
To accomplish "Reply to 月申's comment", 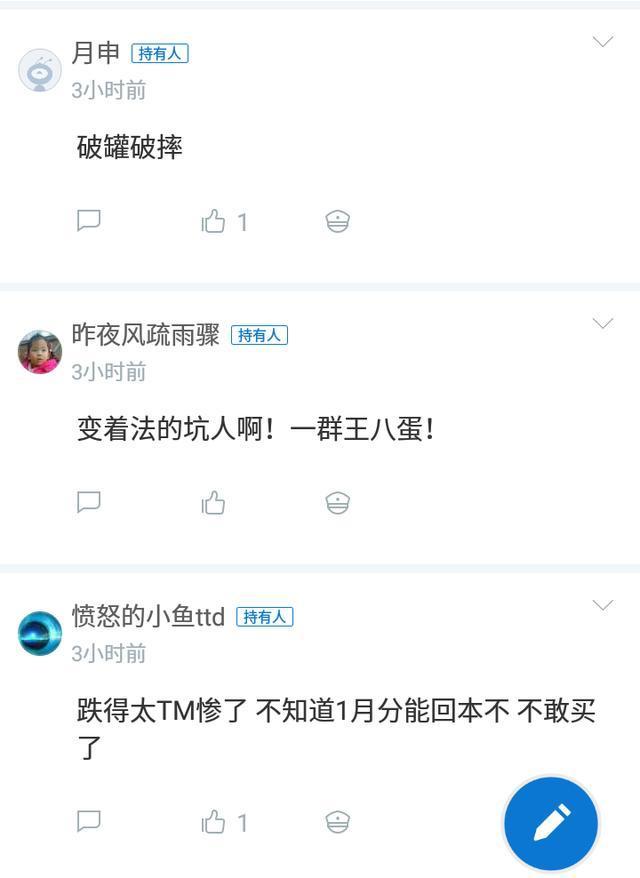I will click(89, 221).
